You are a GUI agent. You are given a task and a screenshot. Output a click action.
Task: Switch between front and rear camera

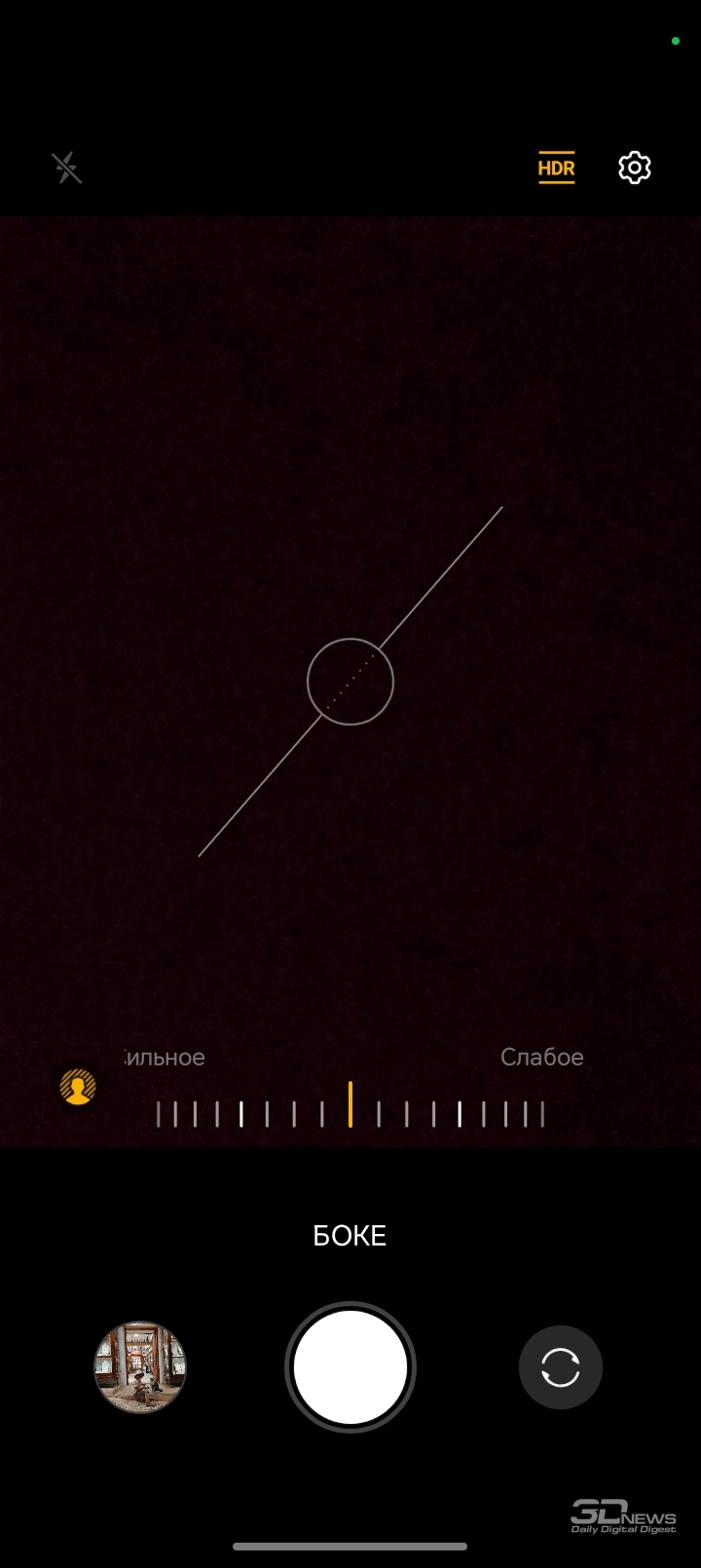(x=561, y=1366)
